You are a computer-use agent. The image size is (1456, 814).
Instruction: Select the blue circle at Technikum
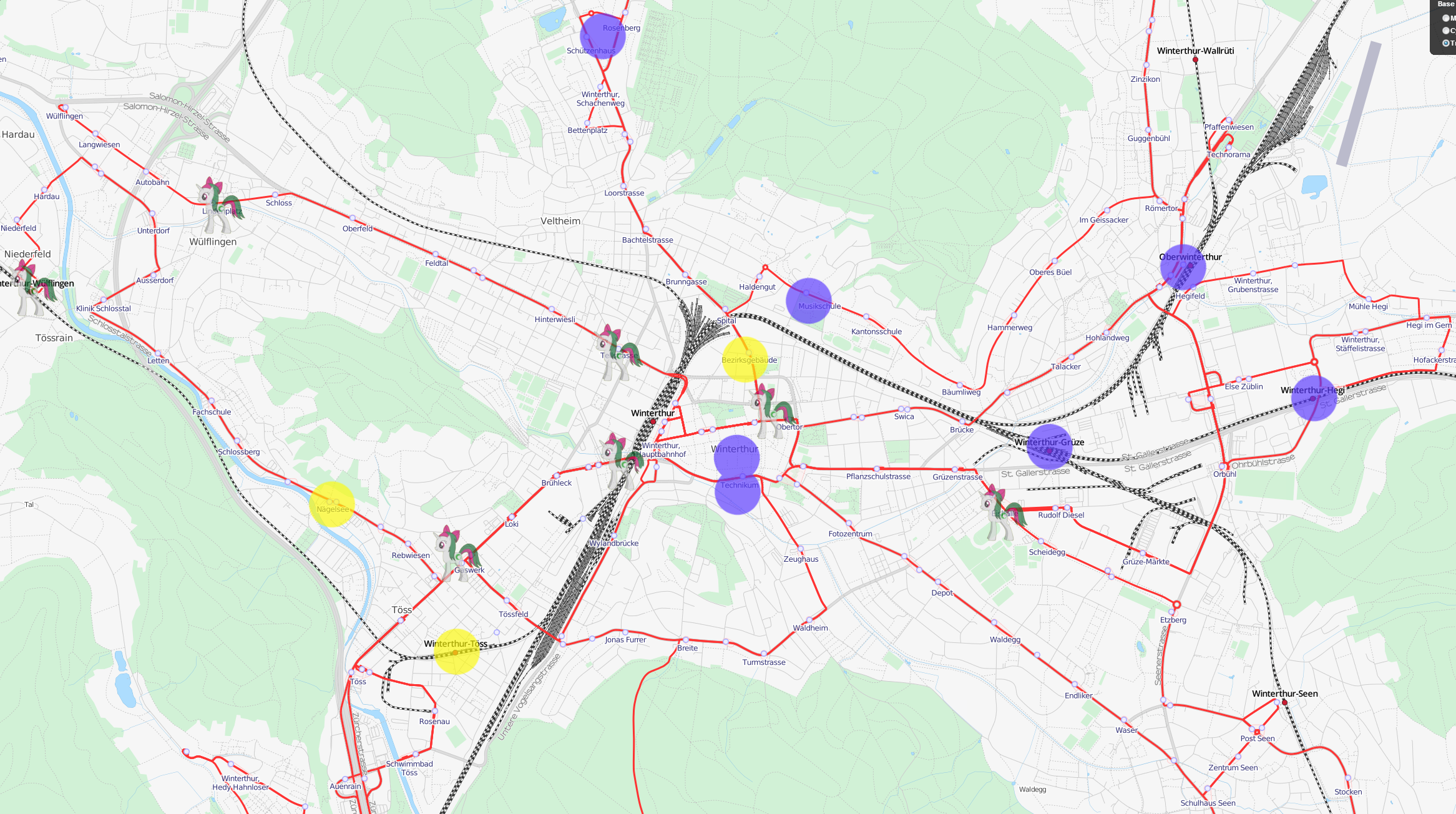pyautogui.click(x=738, y=492)
